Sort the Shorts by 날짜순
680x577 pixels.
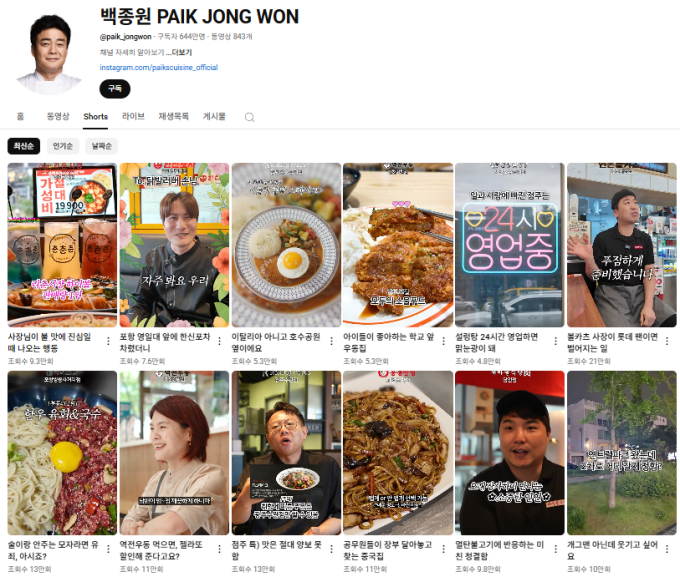point(101,146)
